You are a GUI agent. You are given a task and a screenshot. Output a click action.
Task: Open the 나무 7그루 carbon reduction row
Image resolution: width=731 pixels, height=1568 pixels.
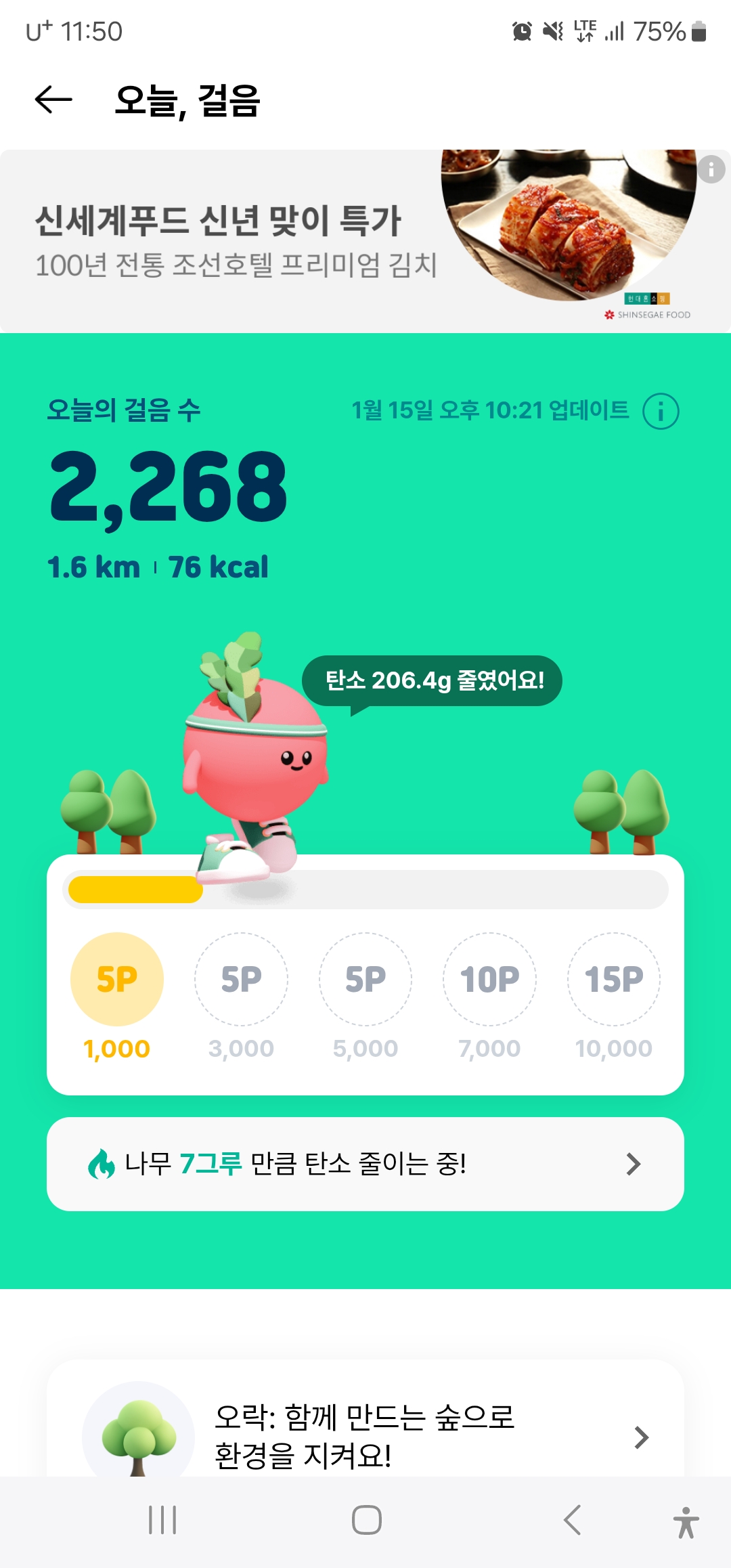[365, 1164]
